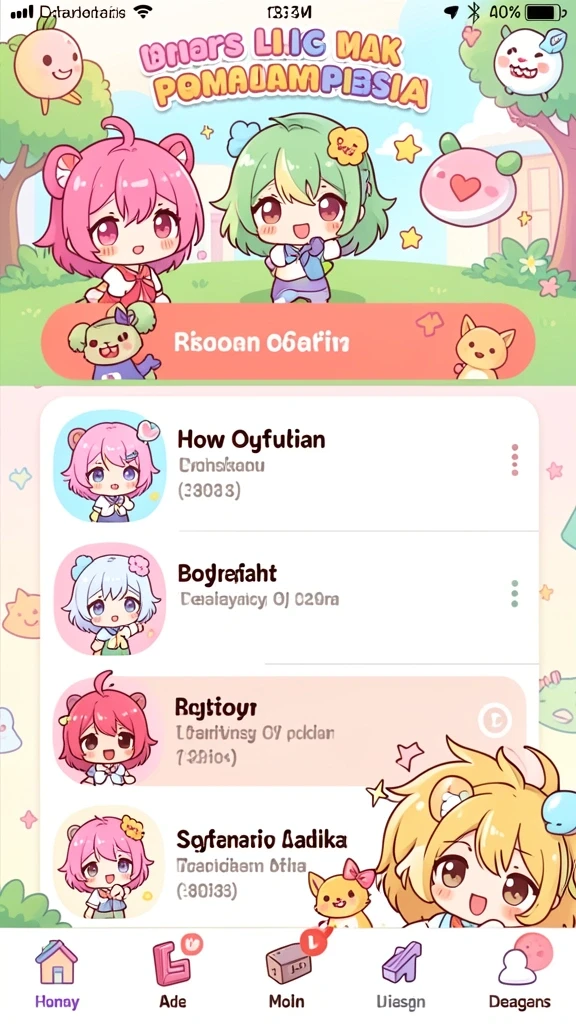The height and width of the screenshot is (1024, 576).
Task: Switch to the Ade tab
Action: 173,974
